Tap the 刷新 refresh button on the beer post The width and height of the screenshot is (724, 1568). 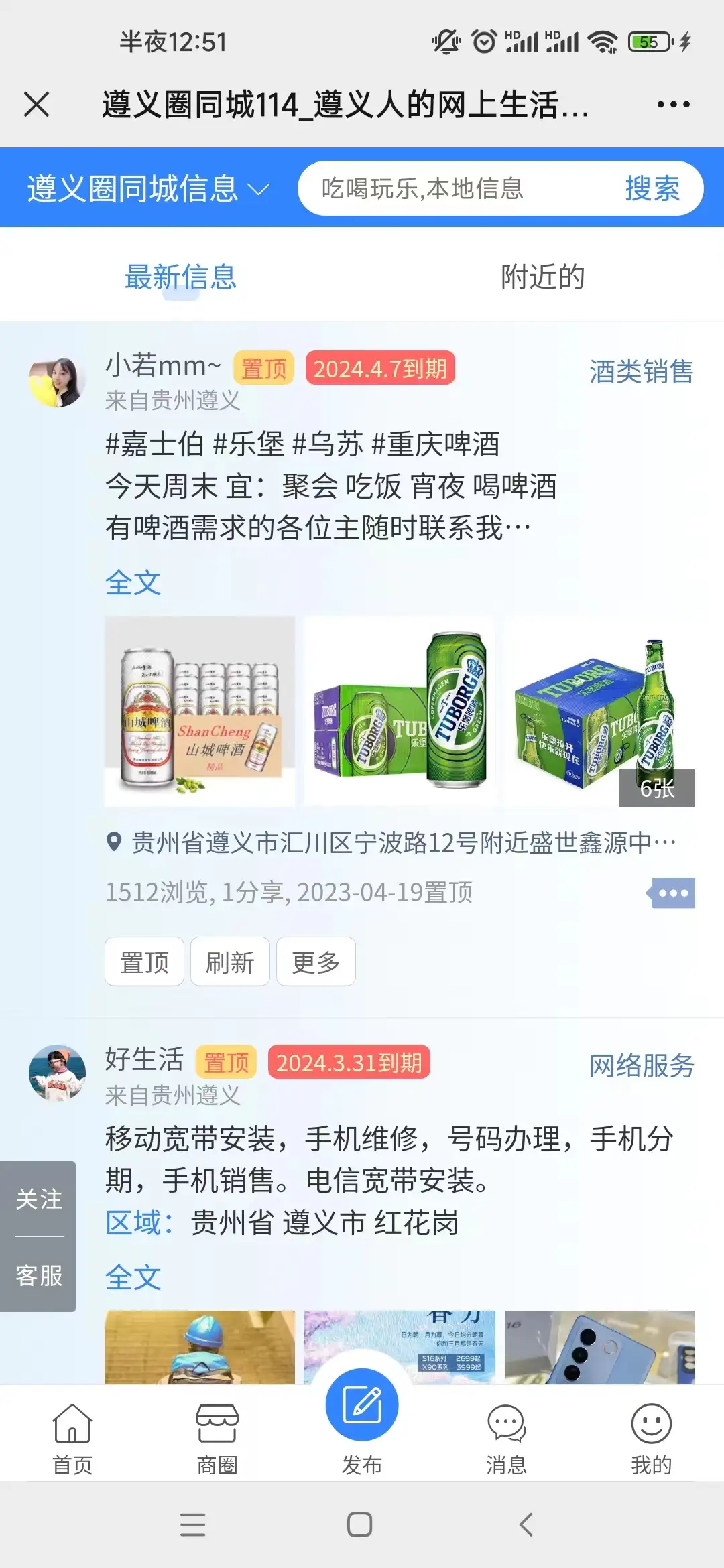tap(230, 961)
